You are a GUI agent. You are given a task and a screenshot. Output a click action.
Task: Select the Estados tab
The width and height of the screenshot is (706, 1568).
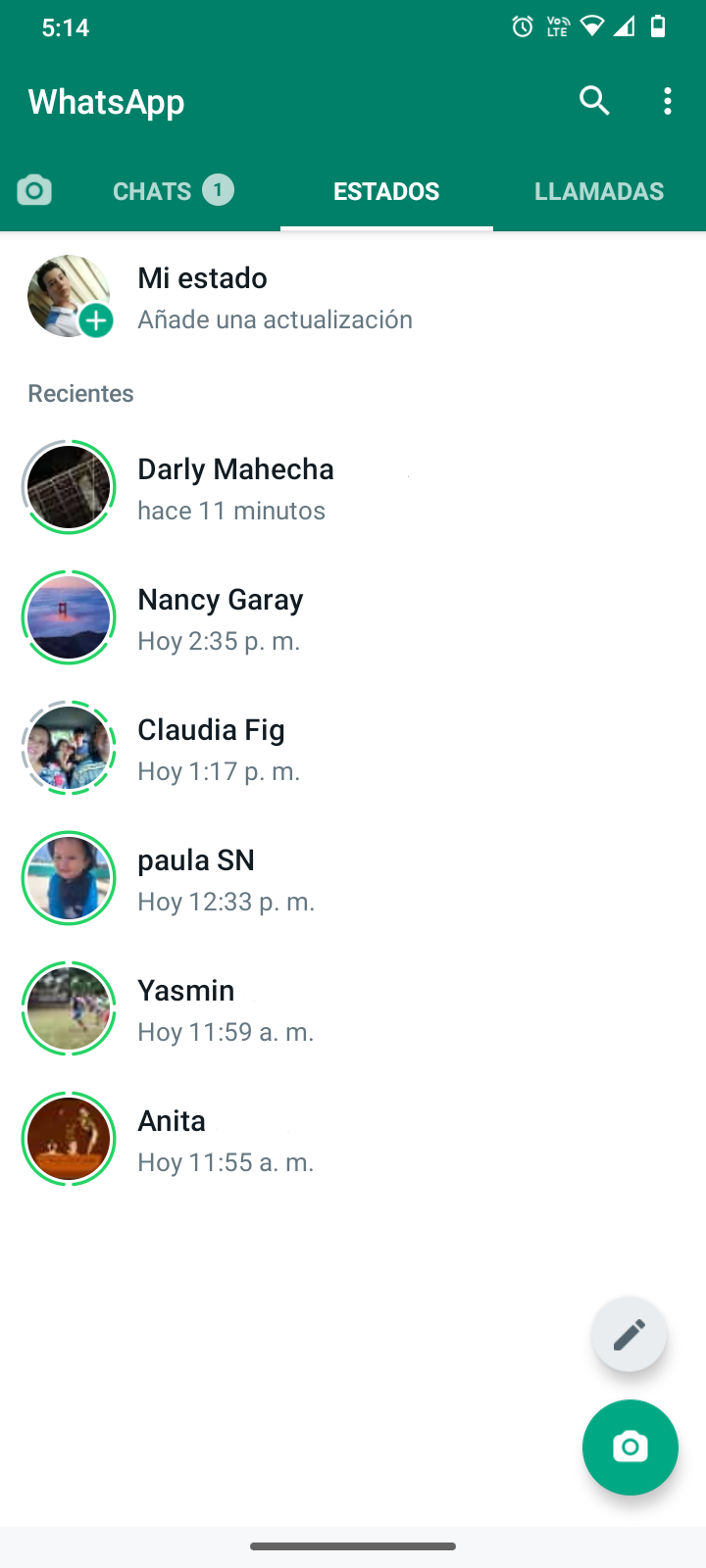[386, 191]
